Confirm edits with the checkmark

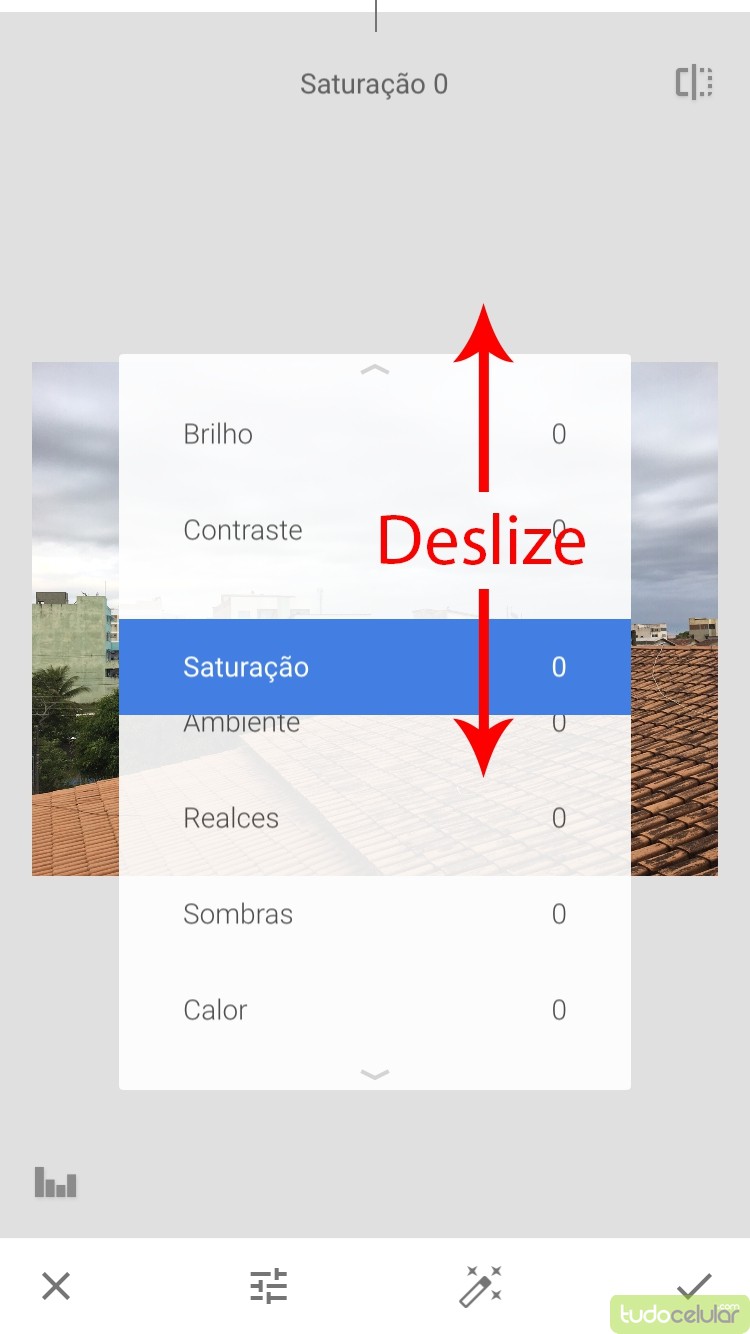(x=693, y=1284)
